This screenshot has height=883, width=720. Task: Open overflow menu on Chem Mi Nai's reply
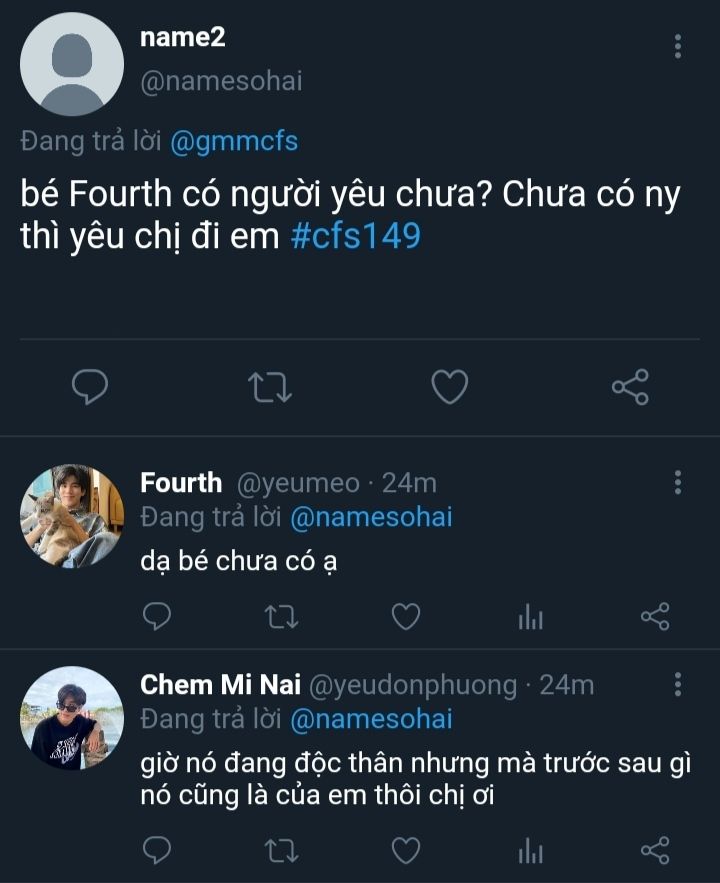coord(678,685)
